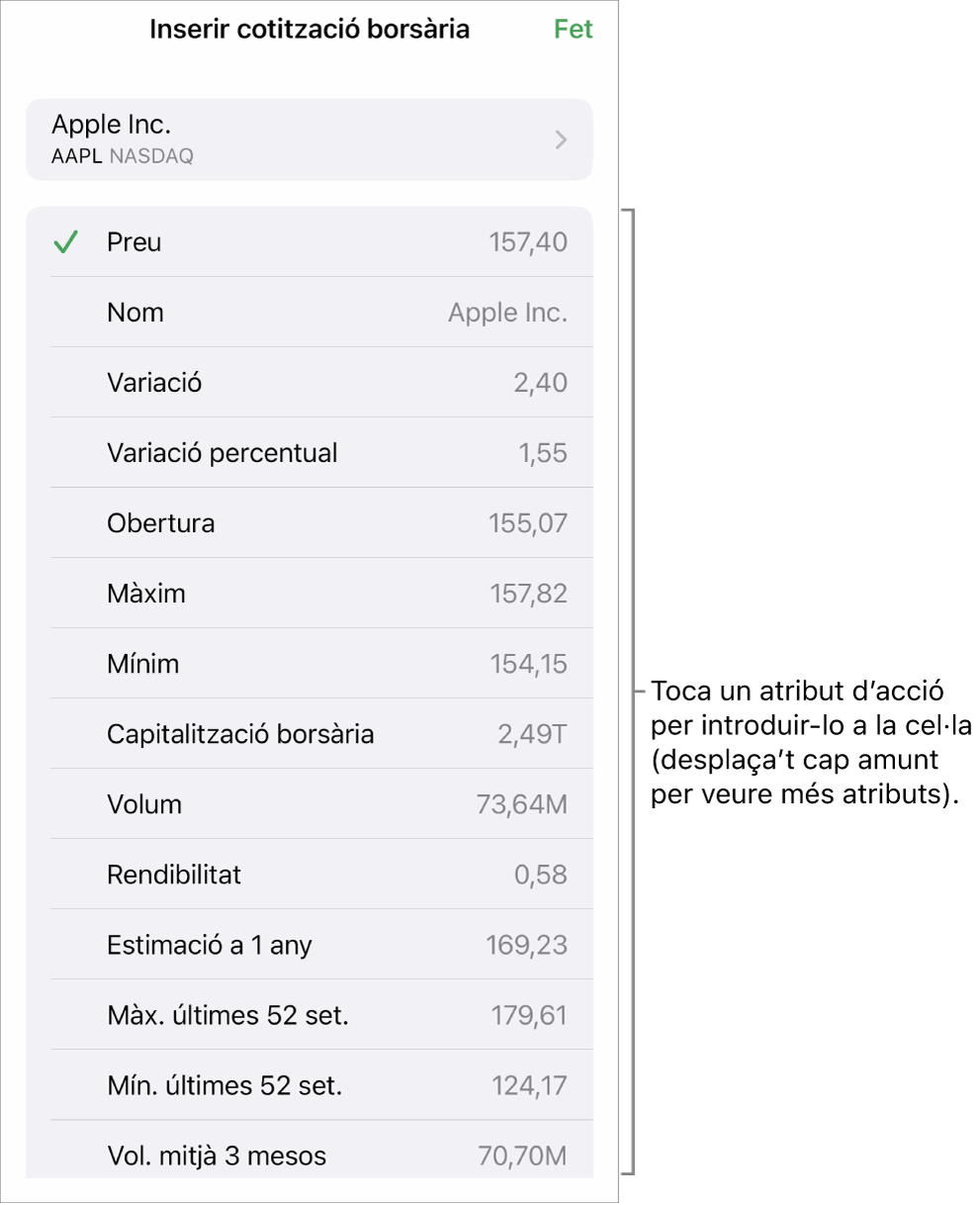Pick Variació percentual attribute
Screen dimensions: 980x1205
tap(309, 453)
